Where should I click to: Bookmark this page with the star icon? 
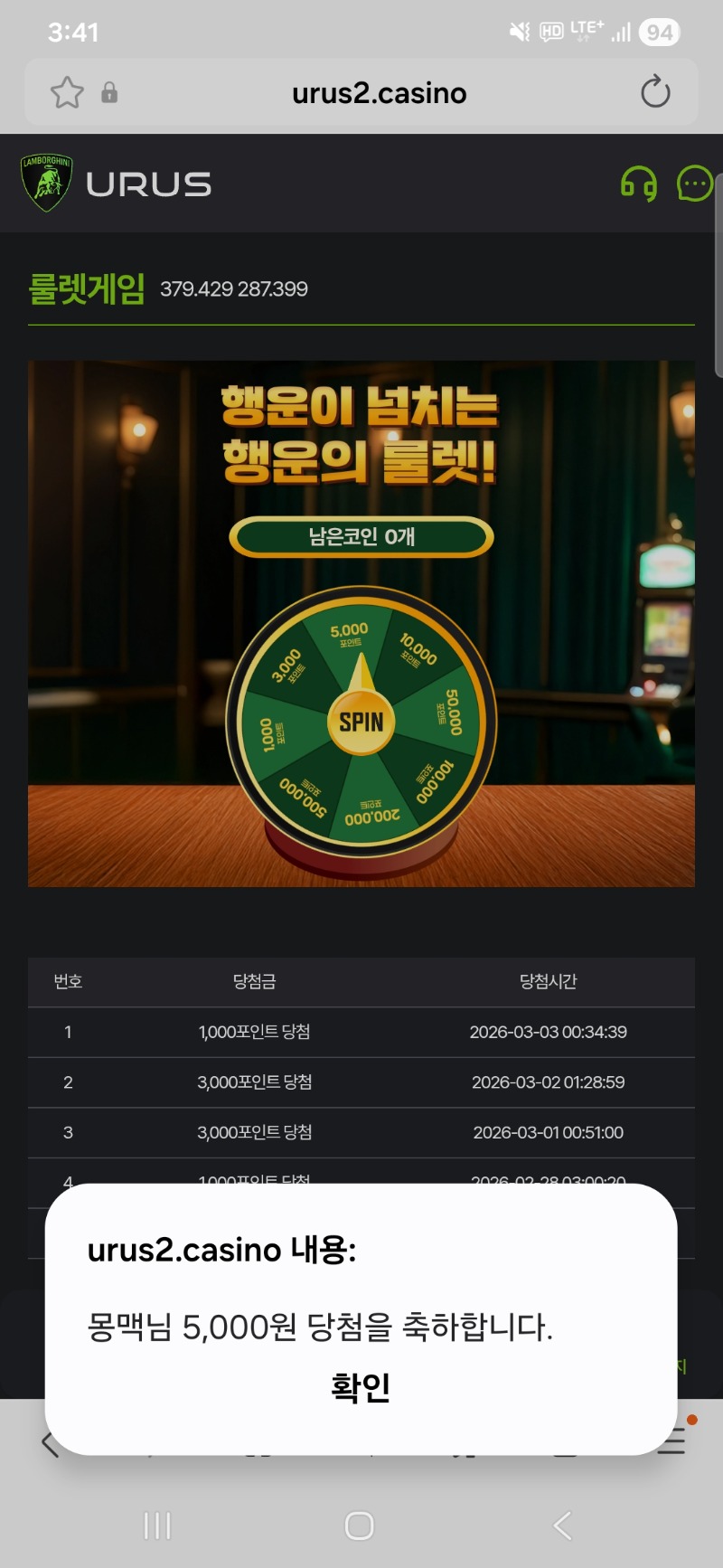(67, 92)
